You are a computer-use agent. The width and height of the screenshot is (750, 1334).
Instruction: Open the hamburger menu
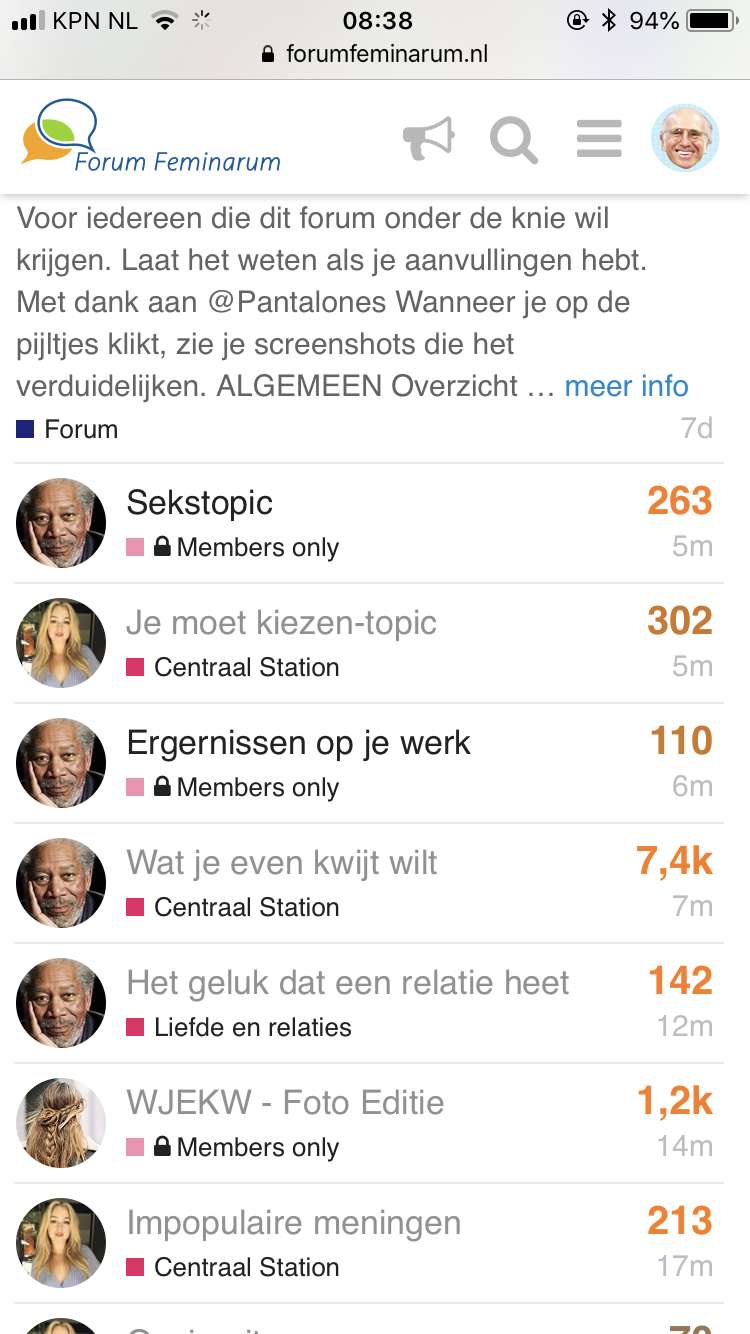599,139
